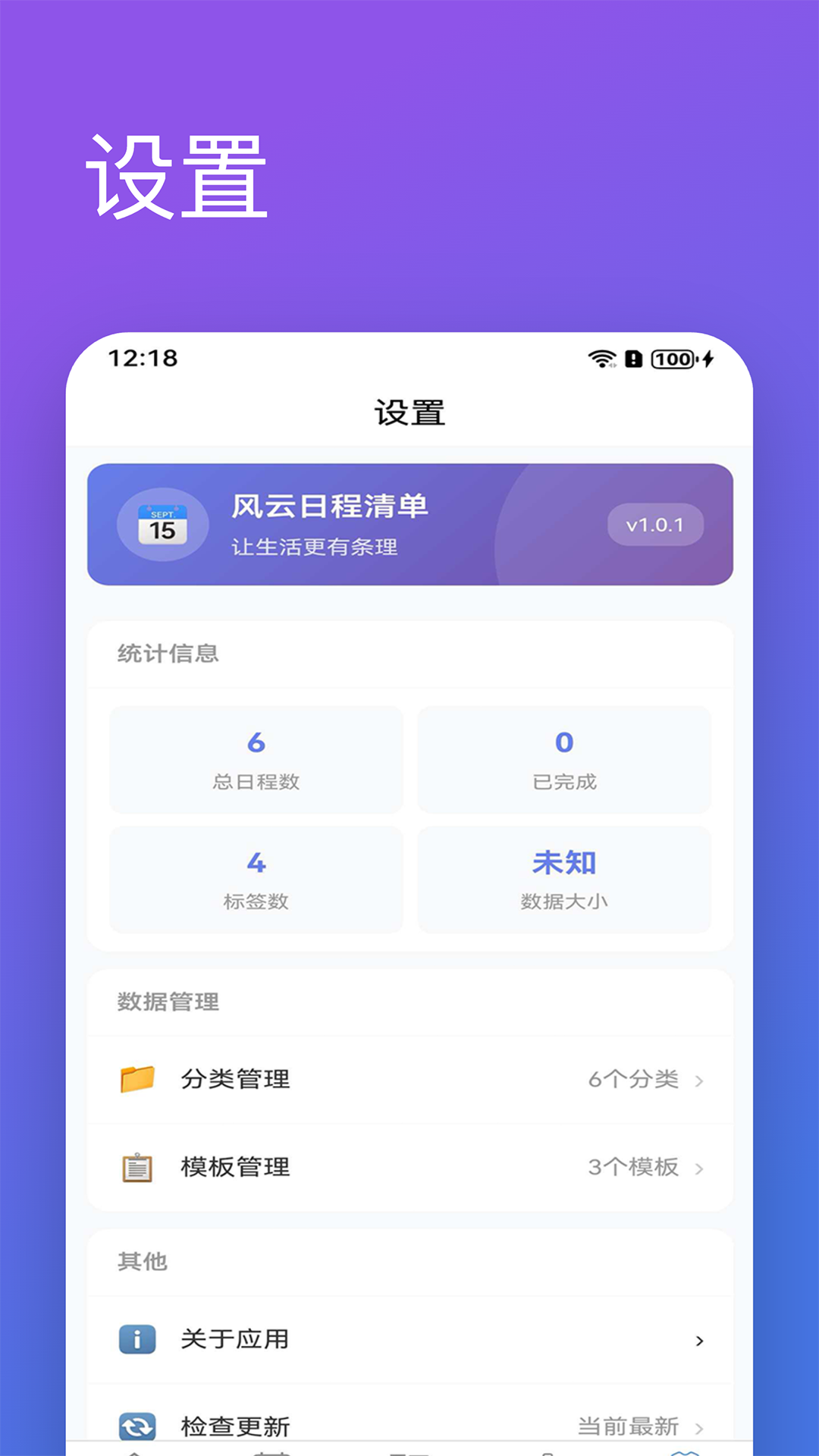Click the clipboard icon for 模板管理

coord(136,1167)
